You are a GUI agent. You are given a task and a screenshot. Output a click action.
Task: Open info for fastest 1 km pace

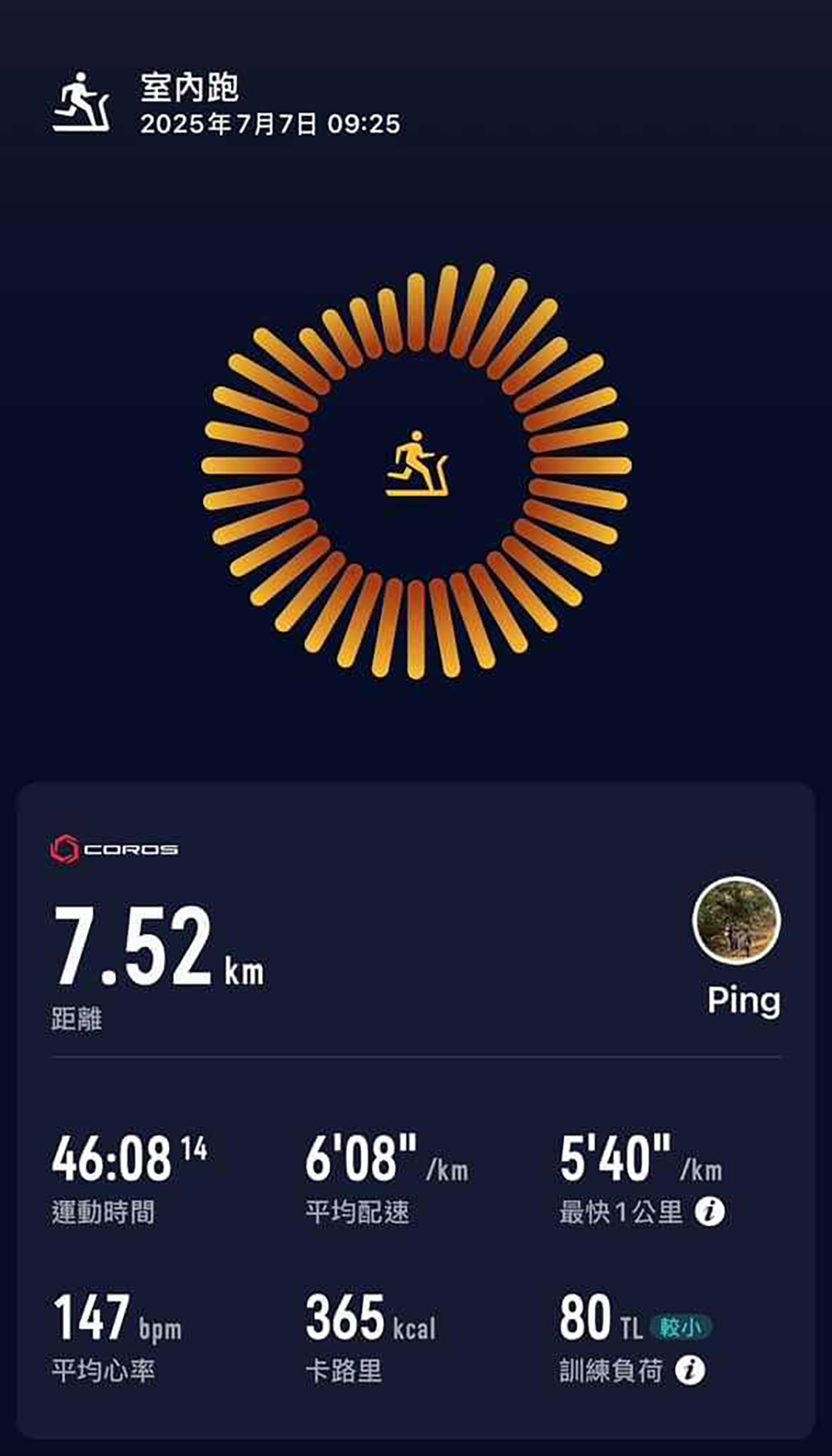[x=709, y=1212]
